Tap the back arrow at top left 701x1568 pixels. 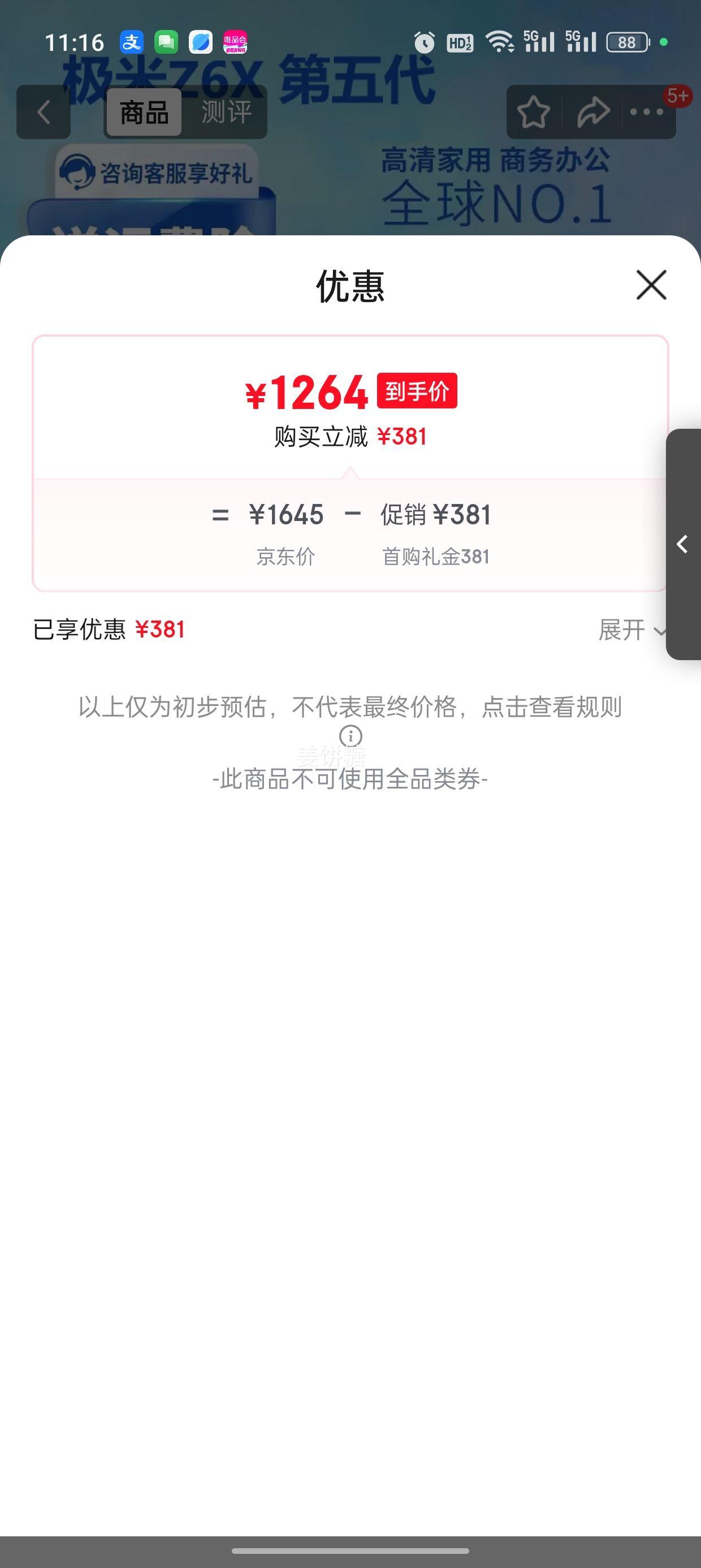pos(42,113)
